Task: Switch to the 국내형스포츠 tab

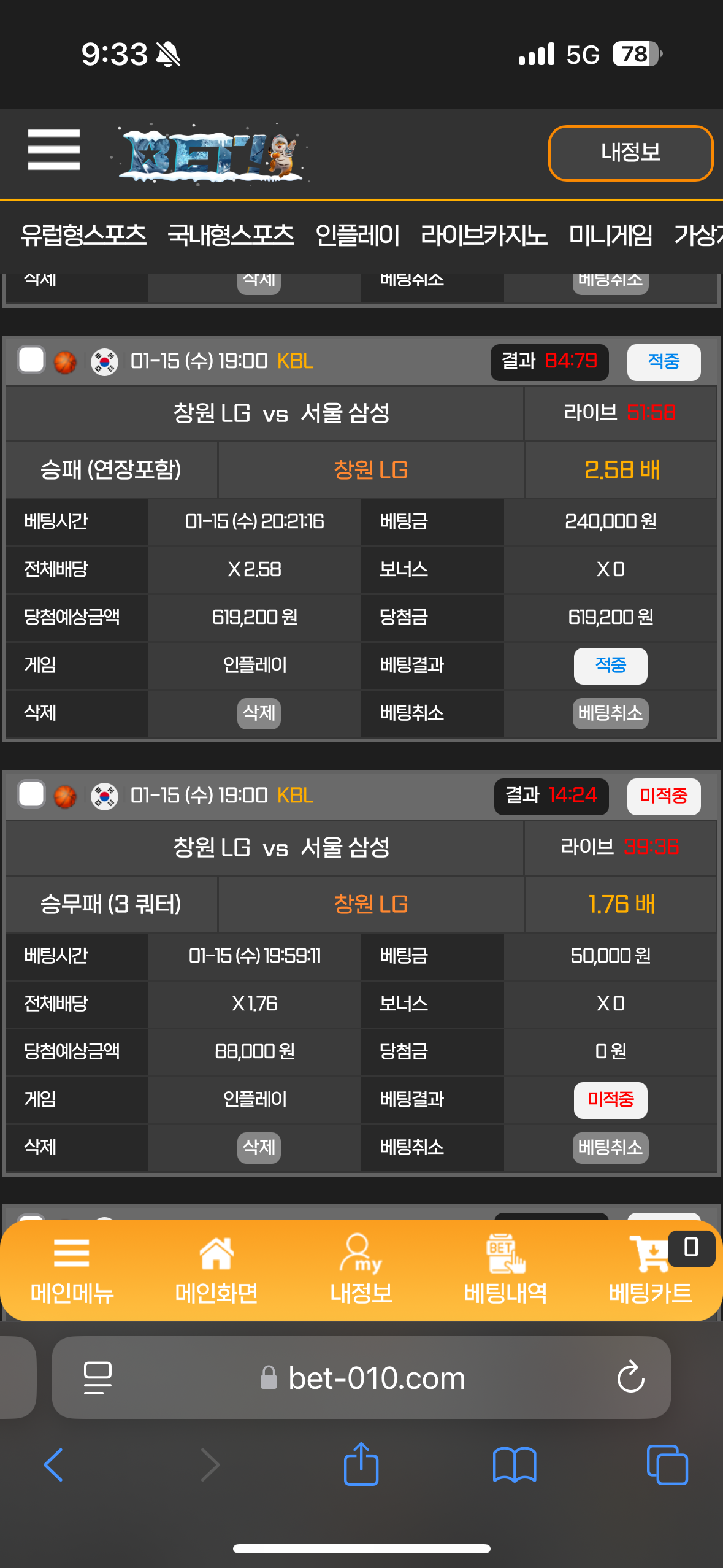Action: (231, 236)
